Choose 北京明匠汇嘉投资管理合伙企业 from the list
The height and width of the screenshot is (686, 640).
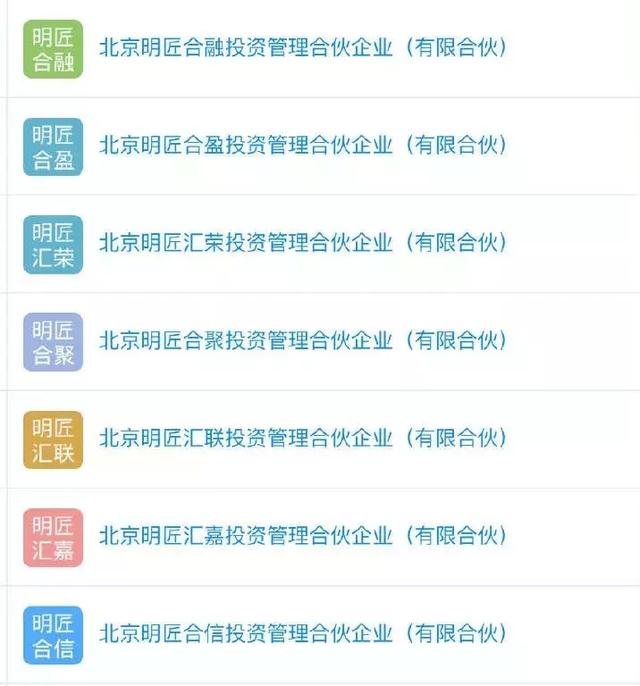(303, 536)
